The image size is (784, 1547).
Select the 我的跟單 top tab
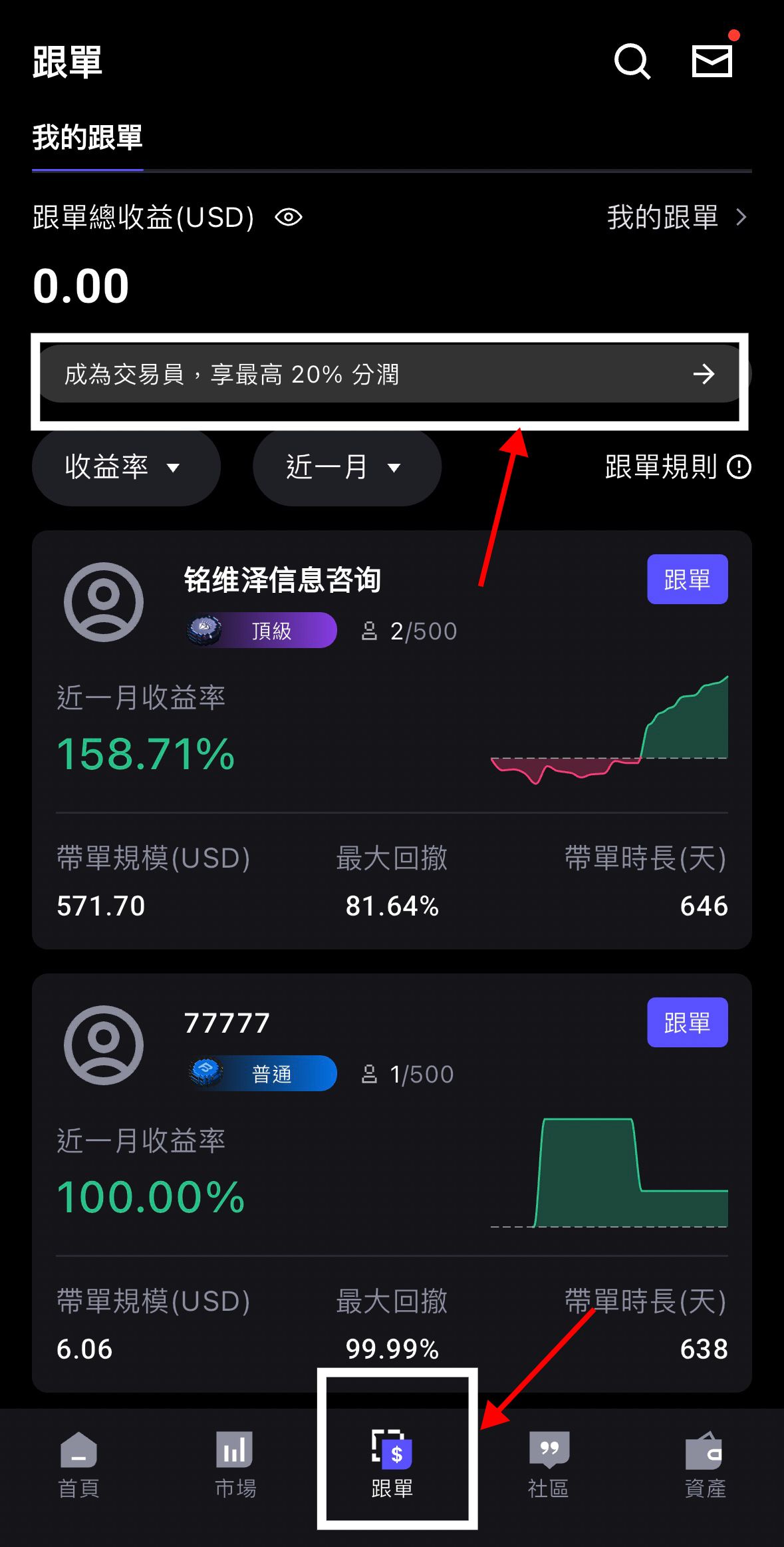click(x=88, y=138)
